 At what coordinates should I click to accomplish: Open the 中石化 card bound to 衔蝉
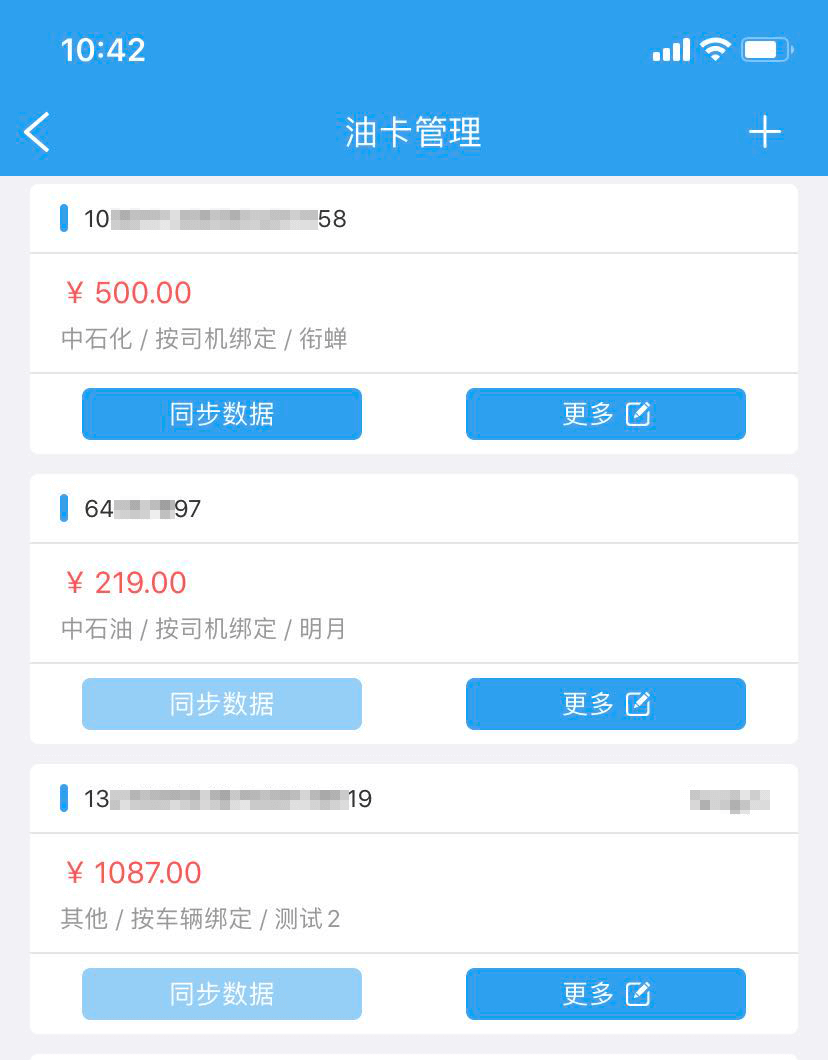click(x=413, y=313)
